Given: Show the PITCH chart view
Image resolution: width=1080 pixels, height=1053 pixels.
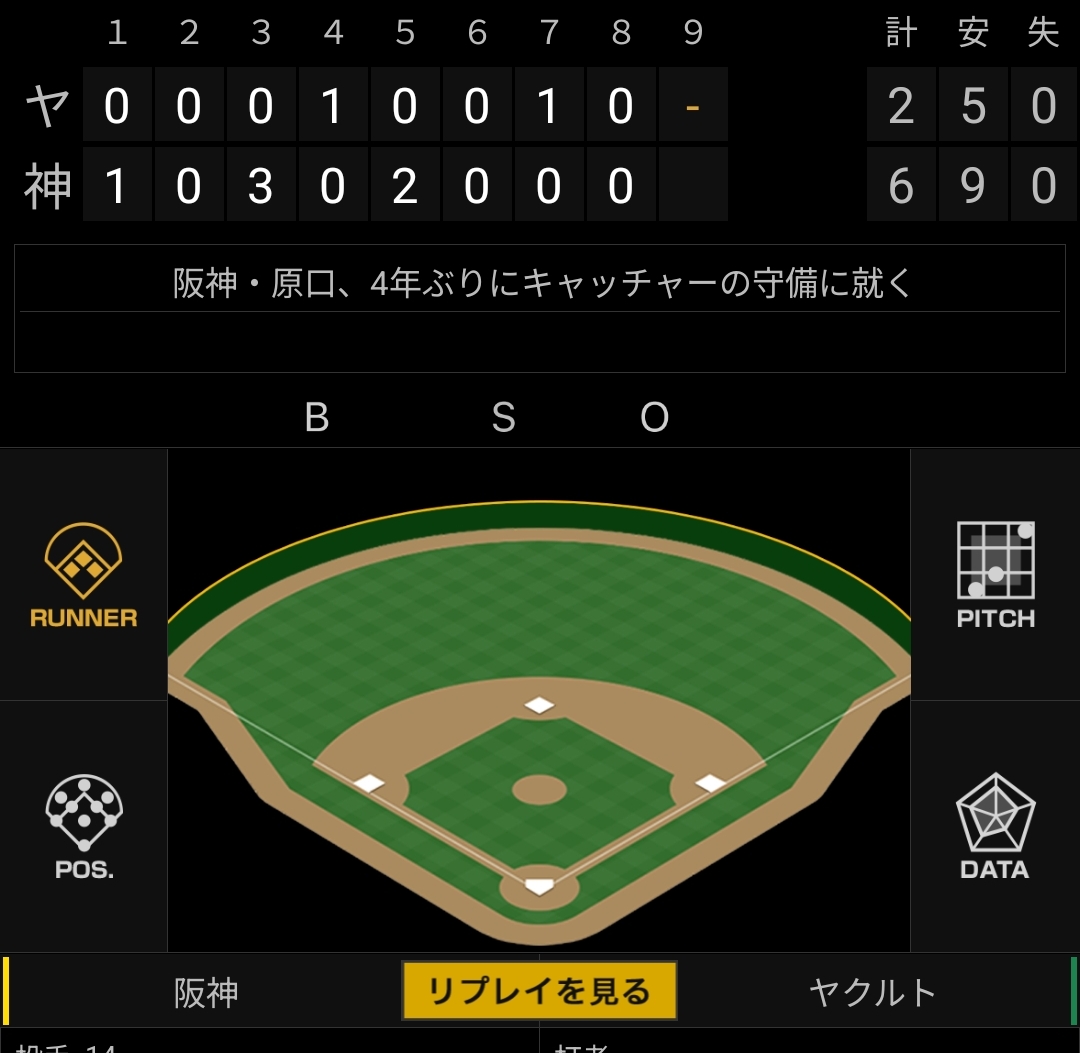Looking at the screenshot, I should [x=995, y=575].
